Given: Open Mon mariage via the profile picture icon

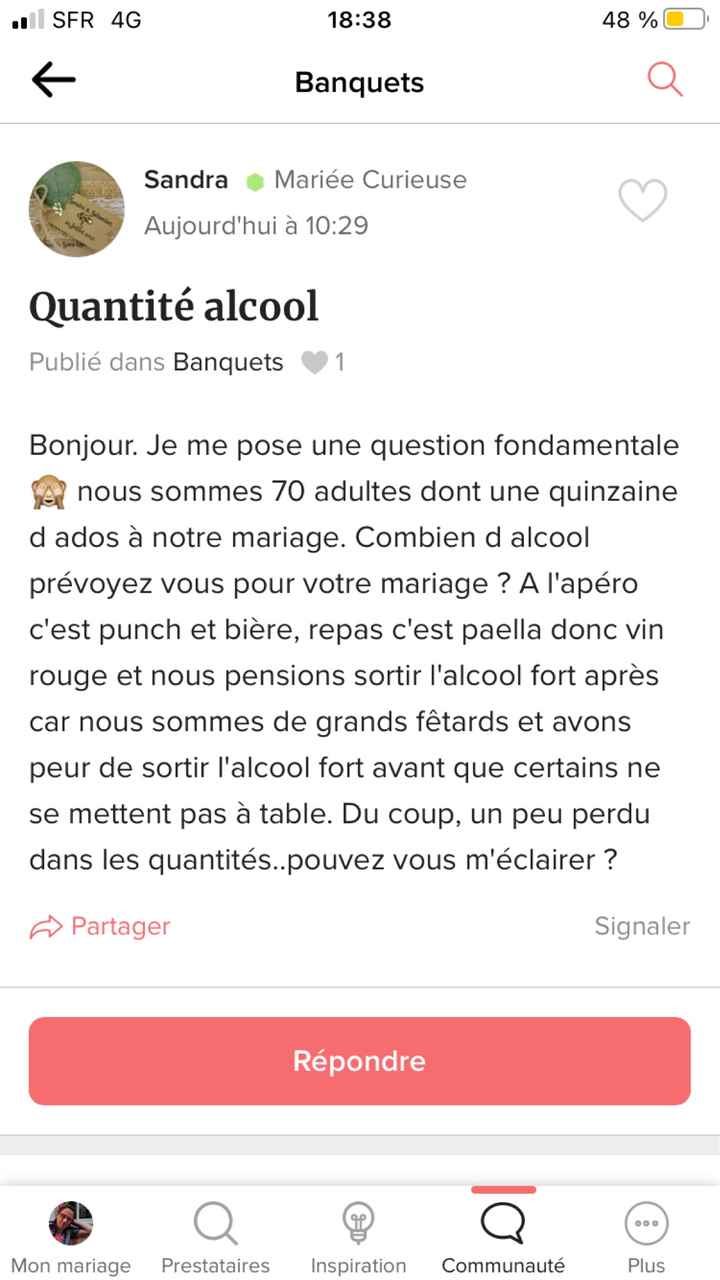Looking at the screenshot, I should (69, 1222).
